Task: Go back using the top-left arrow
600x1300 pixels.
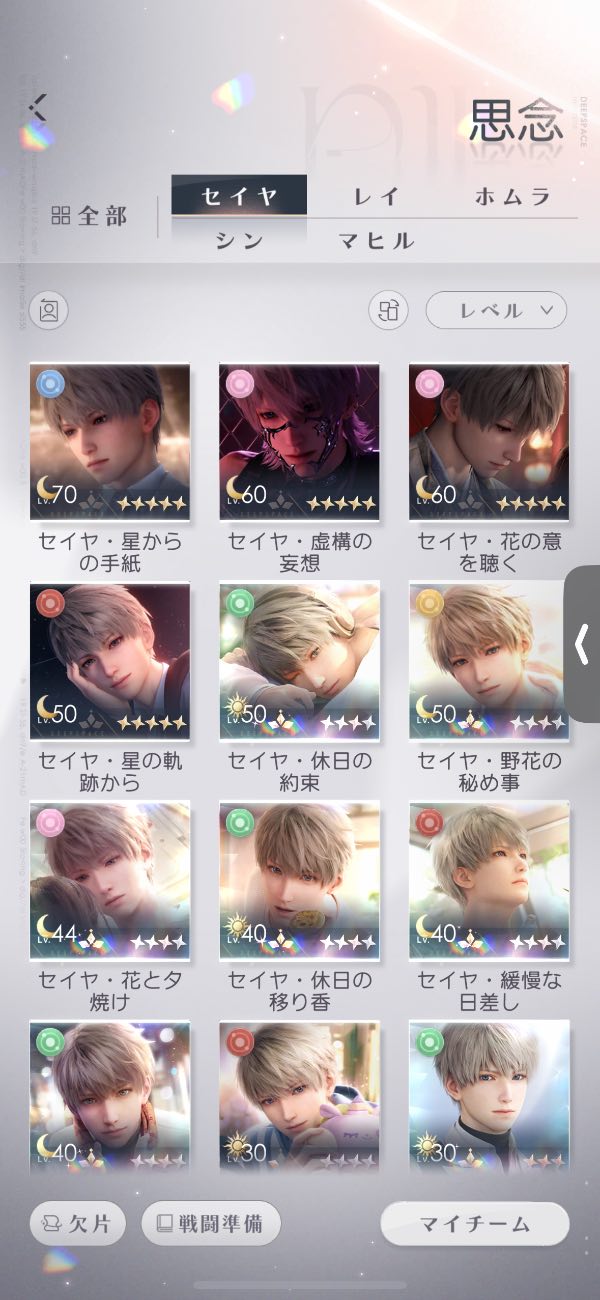Action: [x=38, y=106]
